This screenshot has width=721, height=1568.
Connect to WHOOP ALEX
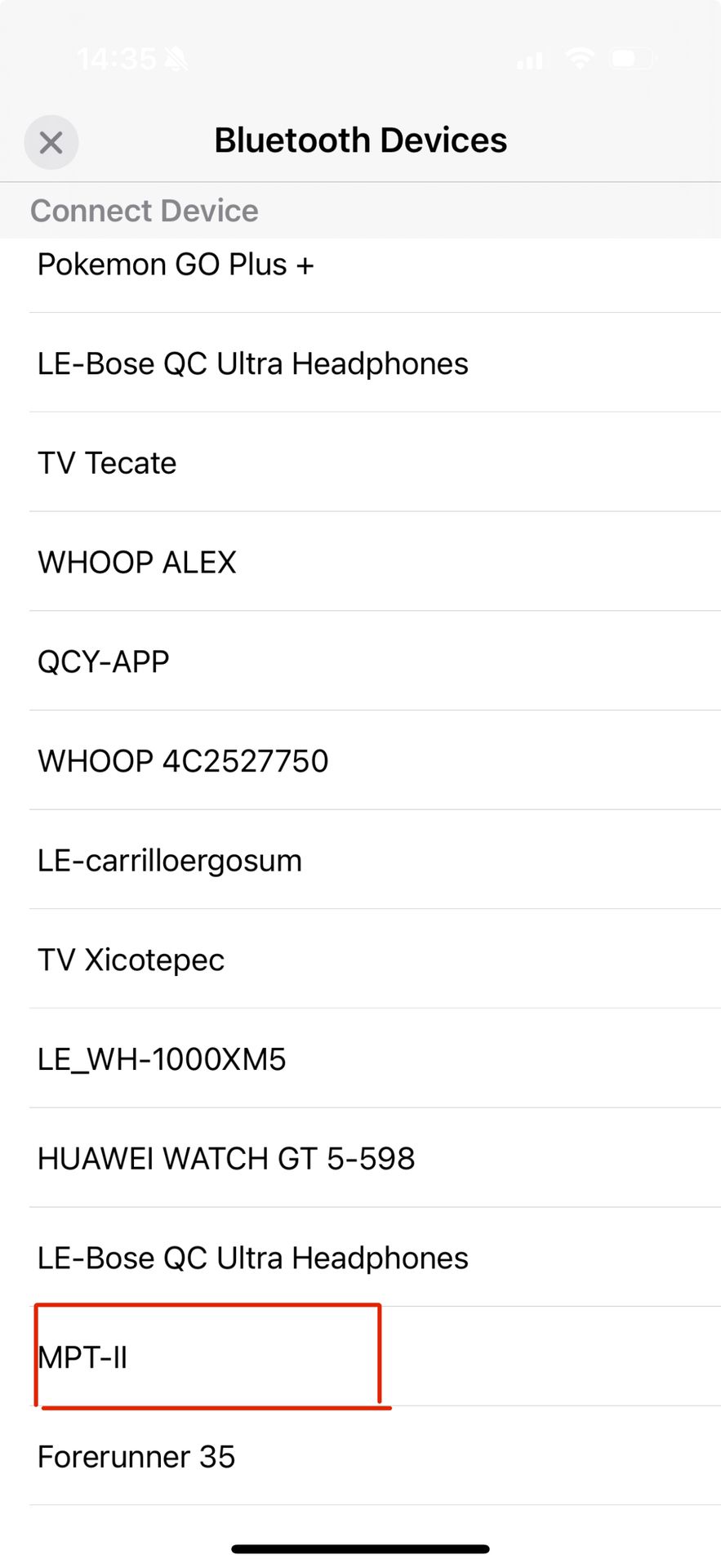coord(360,562)
